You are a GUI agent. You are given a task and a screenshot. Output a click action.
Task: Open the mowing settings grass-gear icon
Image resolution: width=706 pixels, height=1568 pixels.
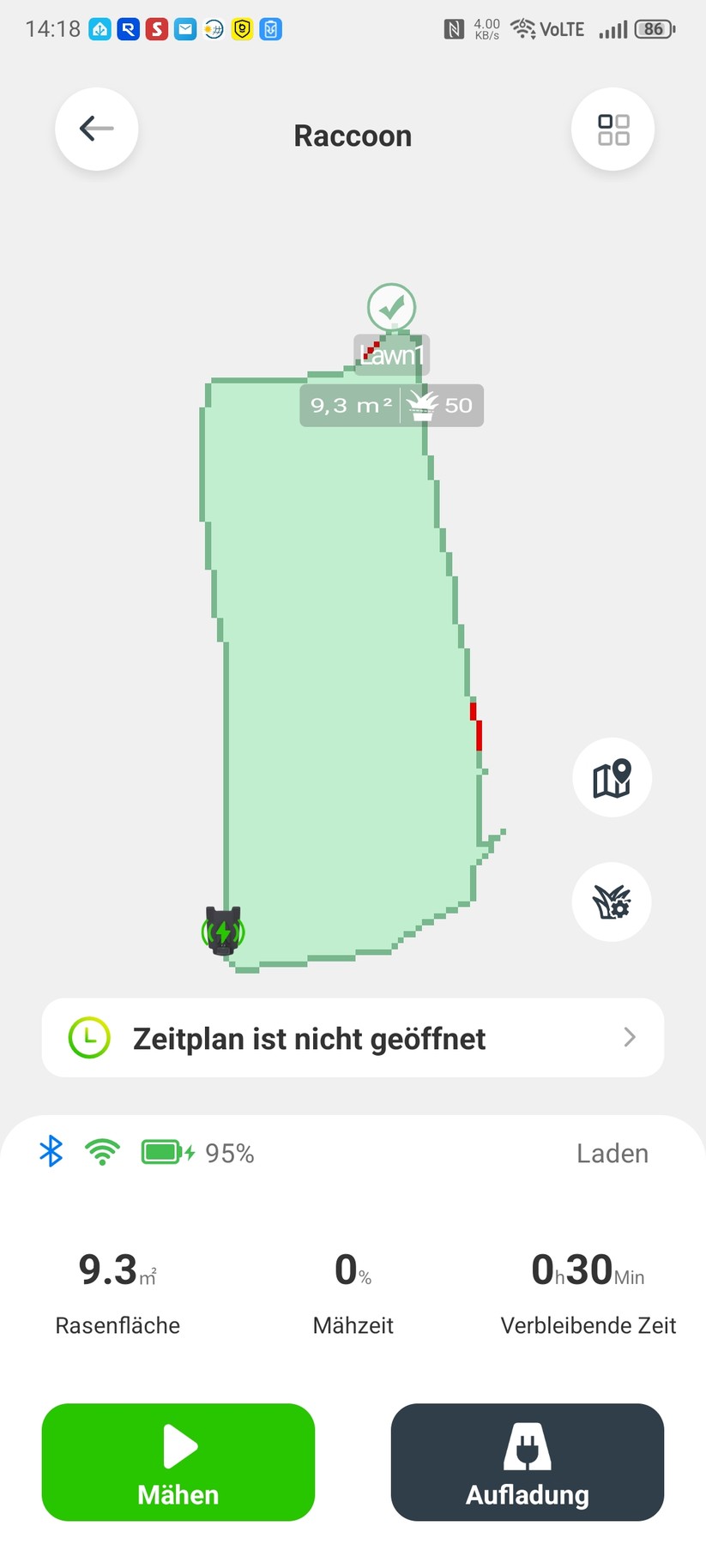tap(611, 902)
